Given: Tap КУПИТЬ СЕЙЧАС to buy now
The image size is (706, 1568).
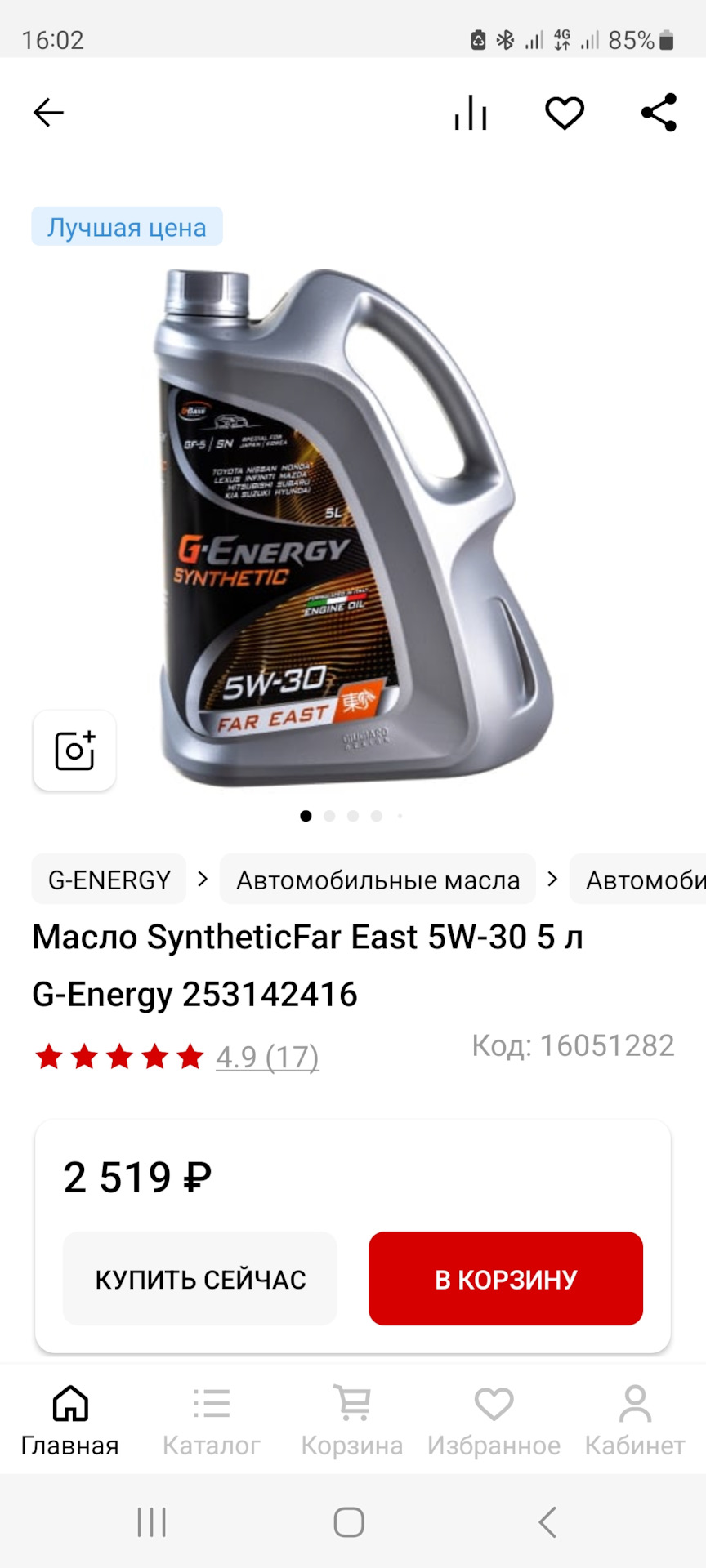Looking at the screenshot, I should 200,1278.
